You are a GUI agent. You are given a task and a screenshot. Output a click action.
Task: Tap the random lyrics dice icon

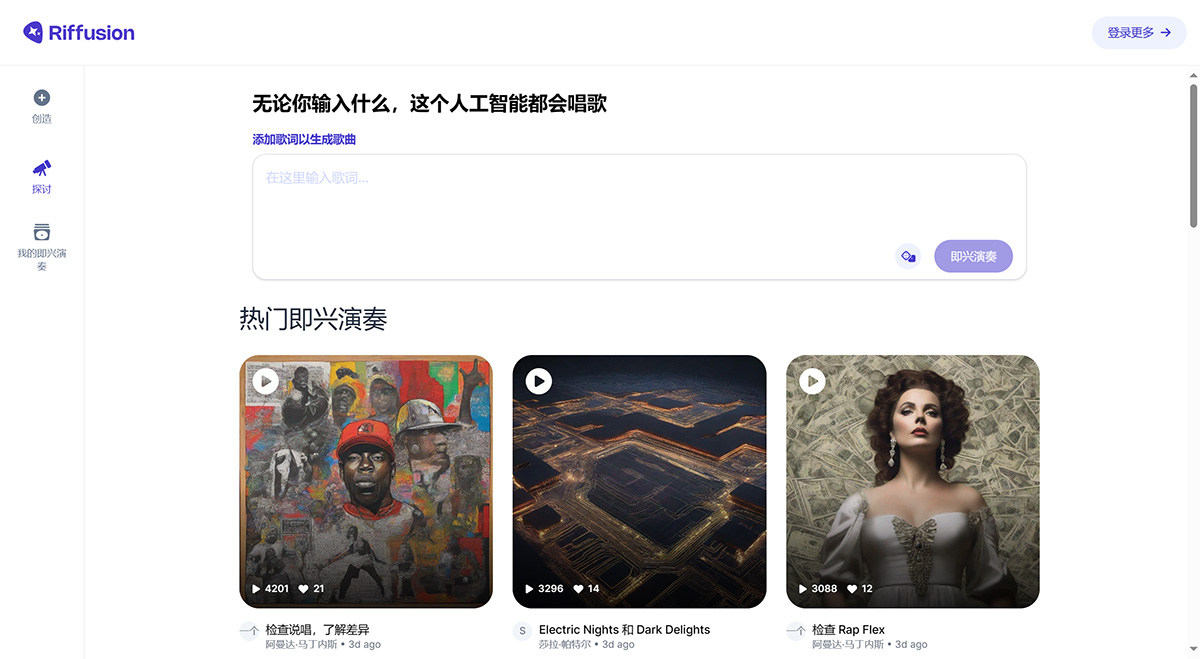click(x=908, y=257)
